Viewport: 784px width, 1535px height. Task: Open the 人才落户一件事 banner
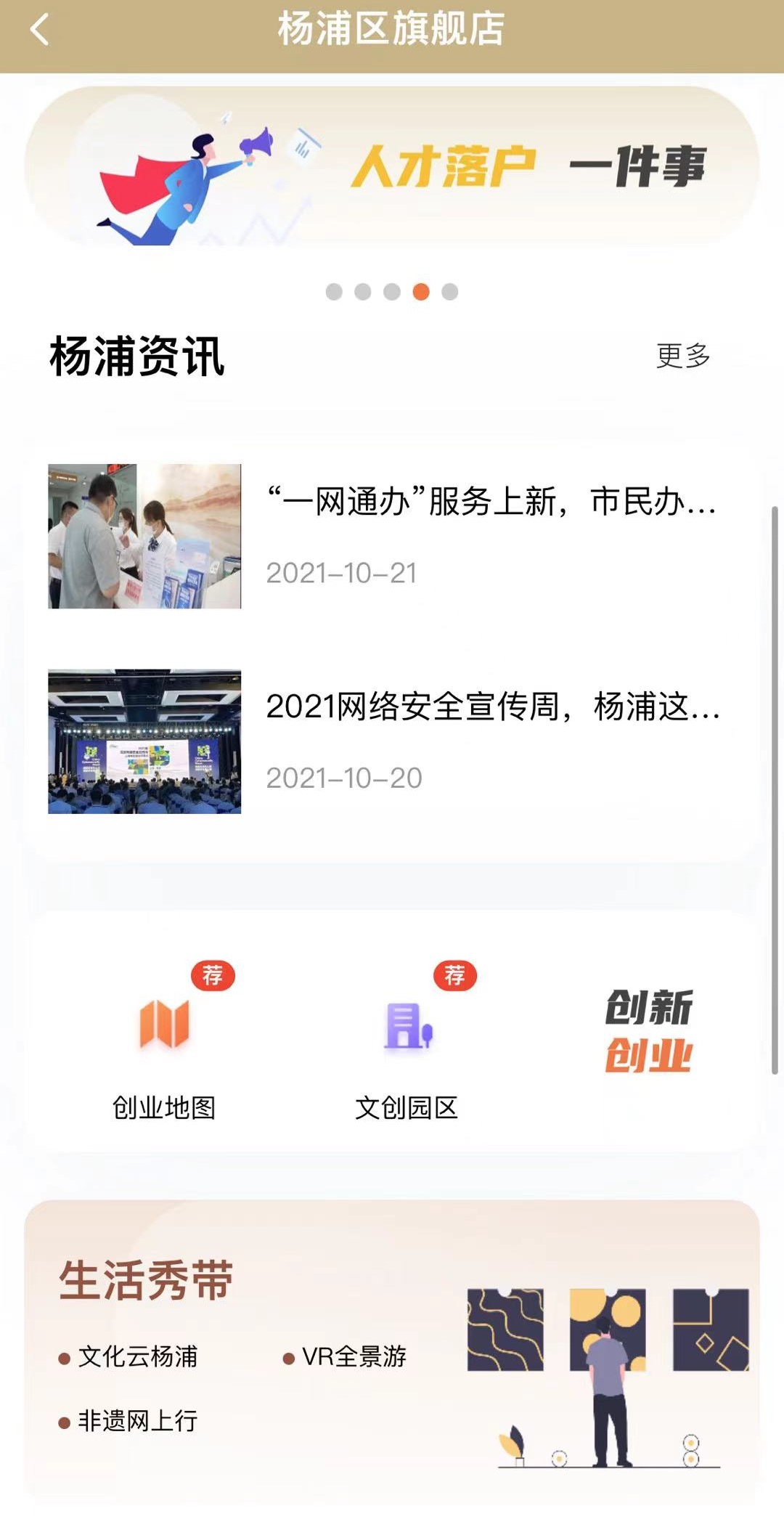tap(392, 167)
